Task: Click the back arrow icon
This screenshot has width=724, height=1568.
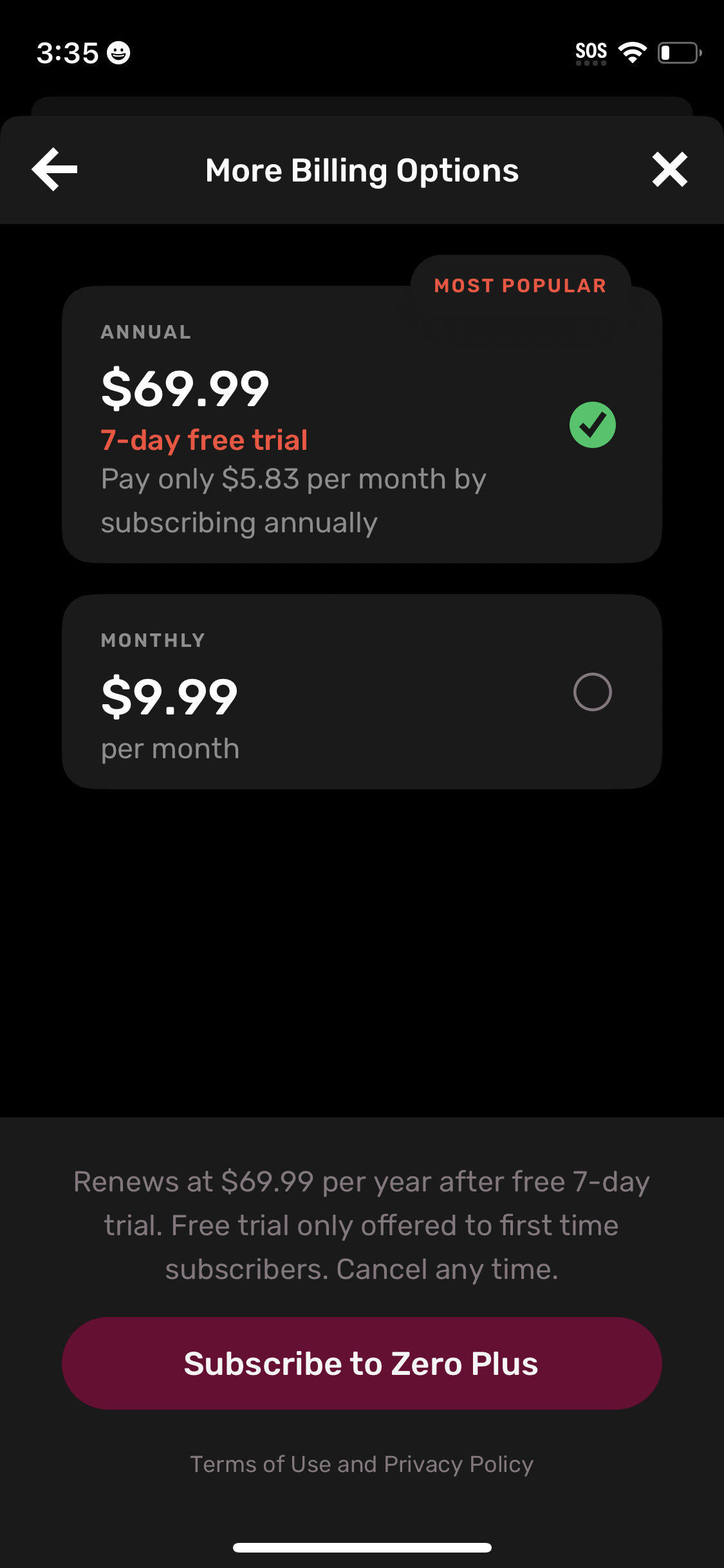Action: [x=54, y=170]
